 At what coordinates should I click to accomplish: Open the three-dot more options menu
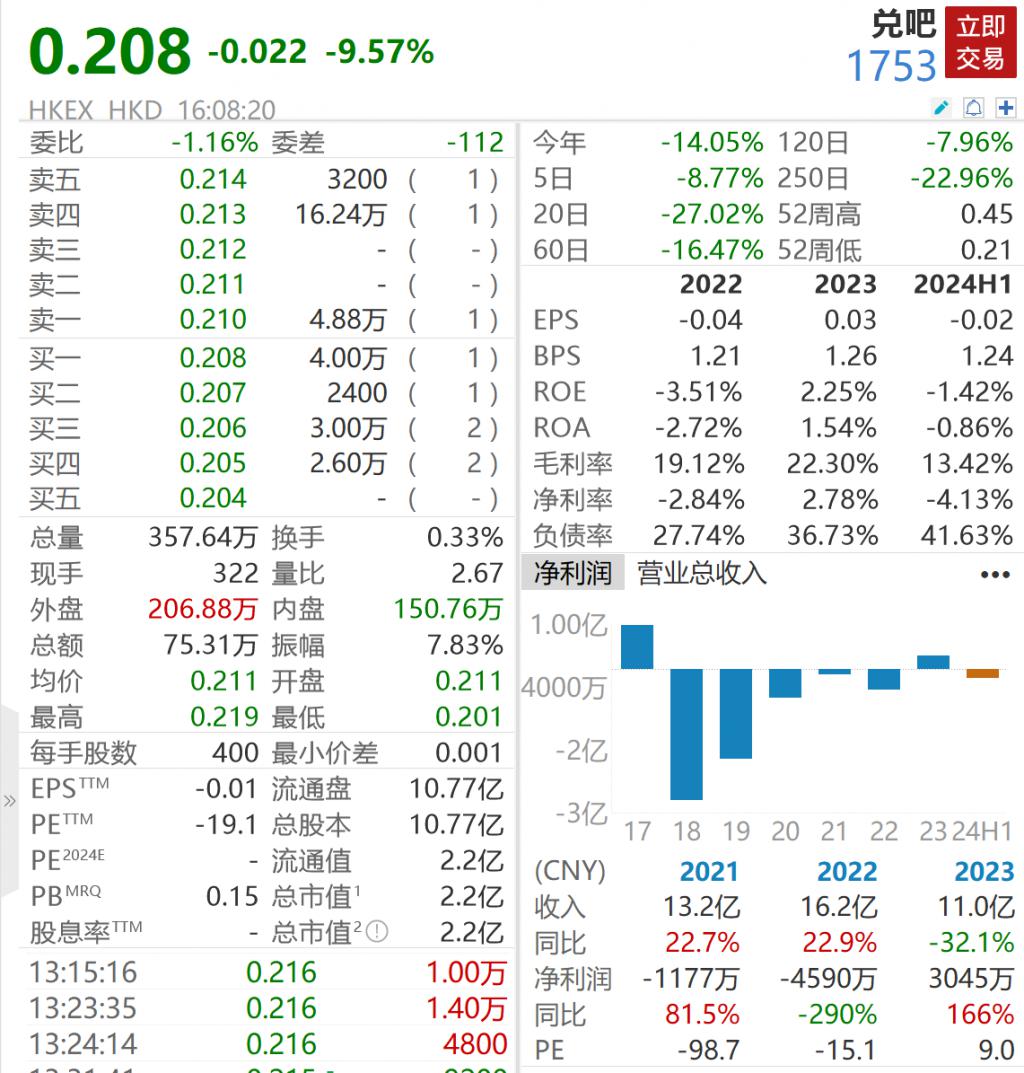click(995, 574)
